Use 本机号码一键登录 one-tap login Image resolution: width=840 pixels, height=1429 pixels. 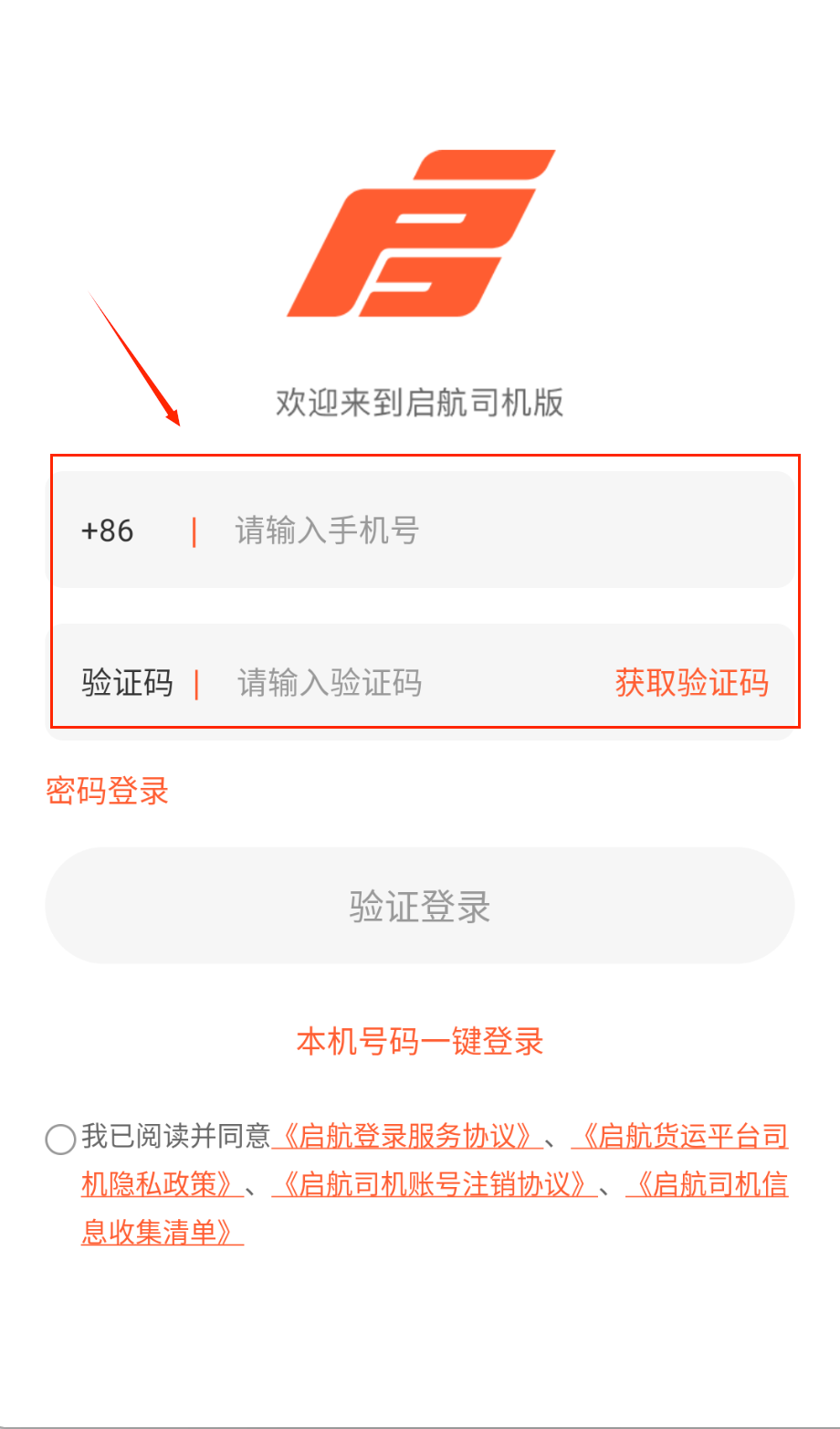(x=420, y=1042)
